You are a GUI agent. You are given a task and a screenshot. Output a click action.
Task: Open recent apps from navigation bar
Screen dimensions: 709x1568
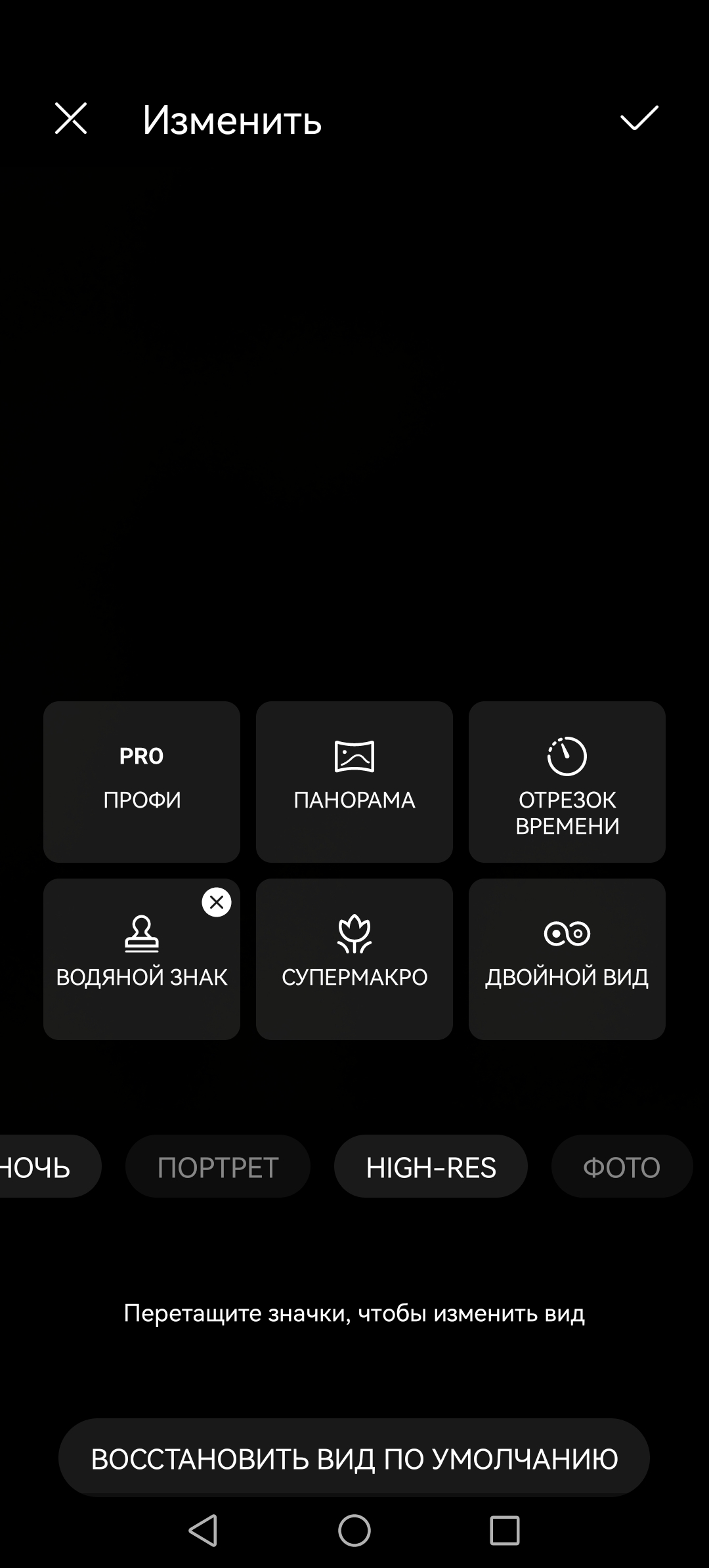(x=505, y=1531)
